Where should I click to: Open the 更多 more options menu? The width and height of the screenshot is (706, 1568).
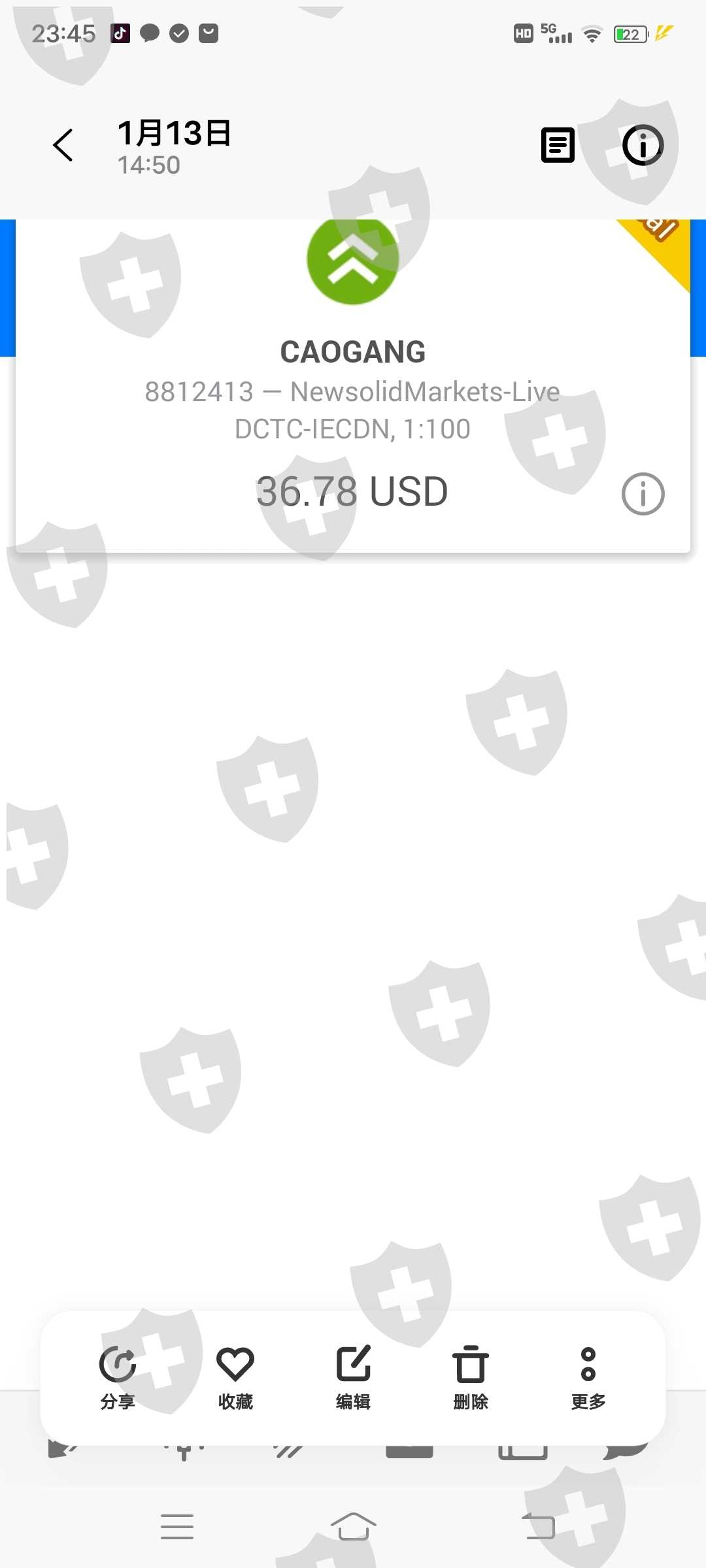click(x=588, y=1377)
